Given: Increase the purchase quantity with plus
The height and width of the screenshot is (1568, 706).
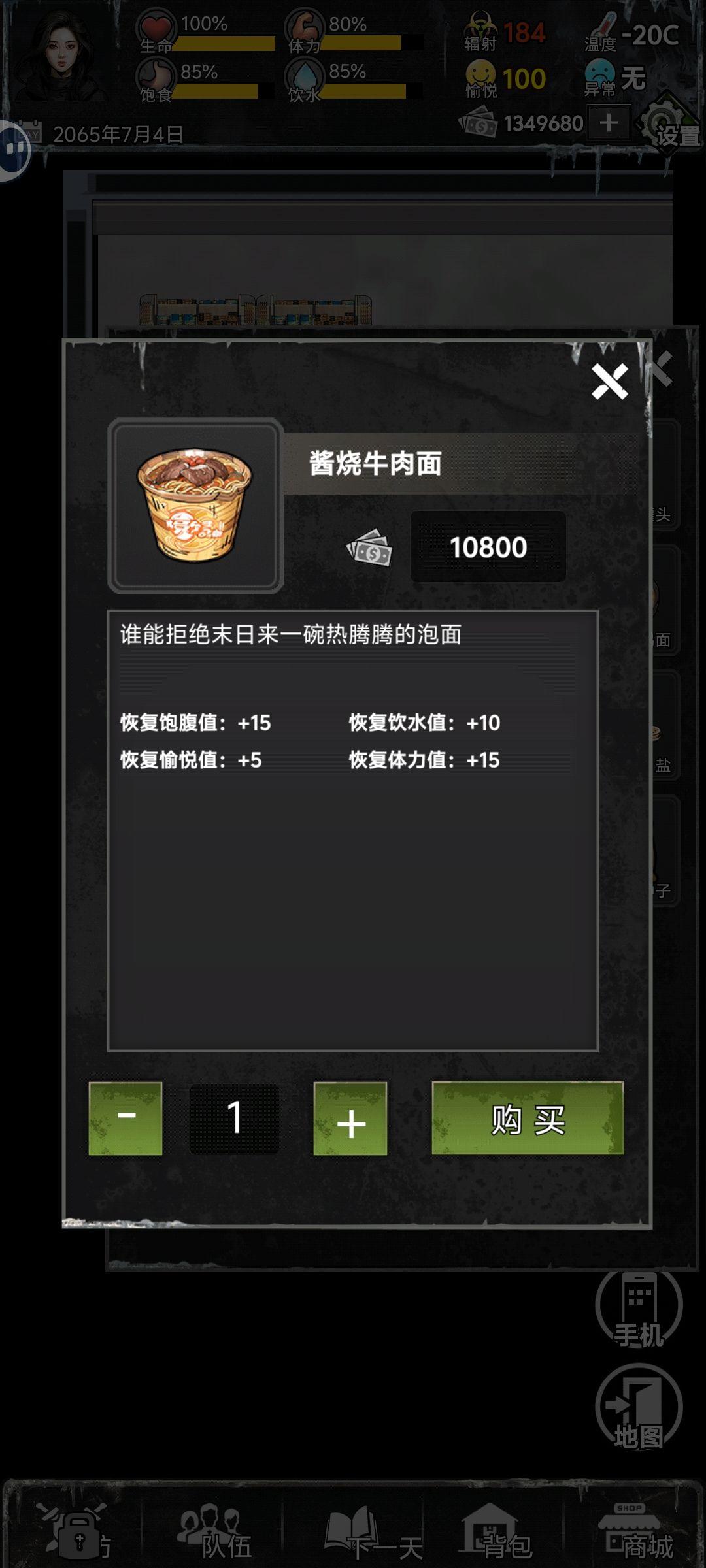Looking at the screenshot, I should point(350,1118).
